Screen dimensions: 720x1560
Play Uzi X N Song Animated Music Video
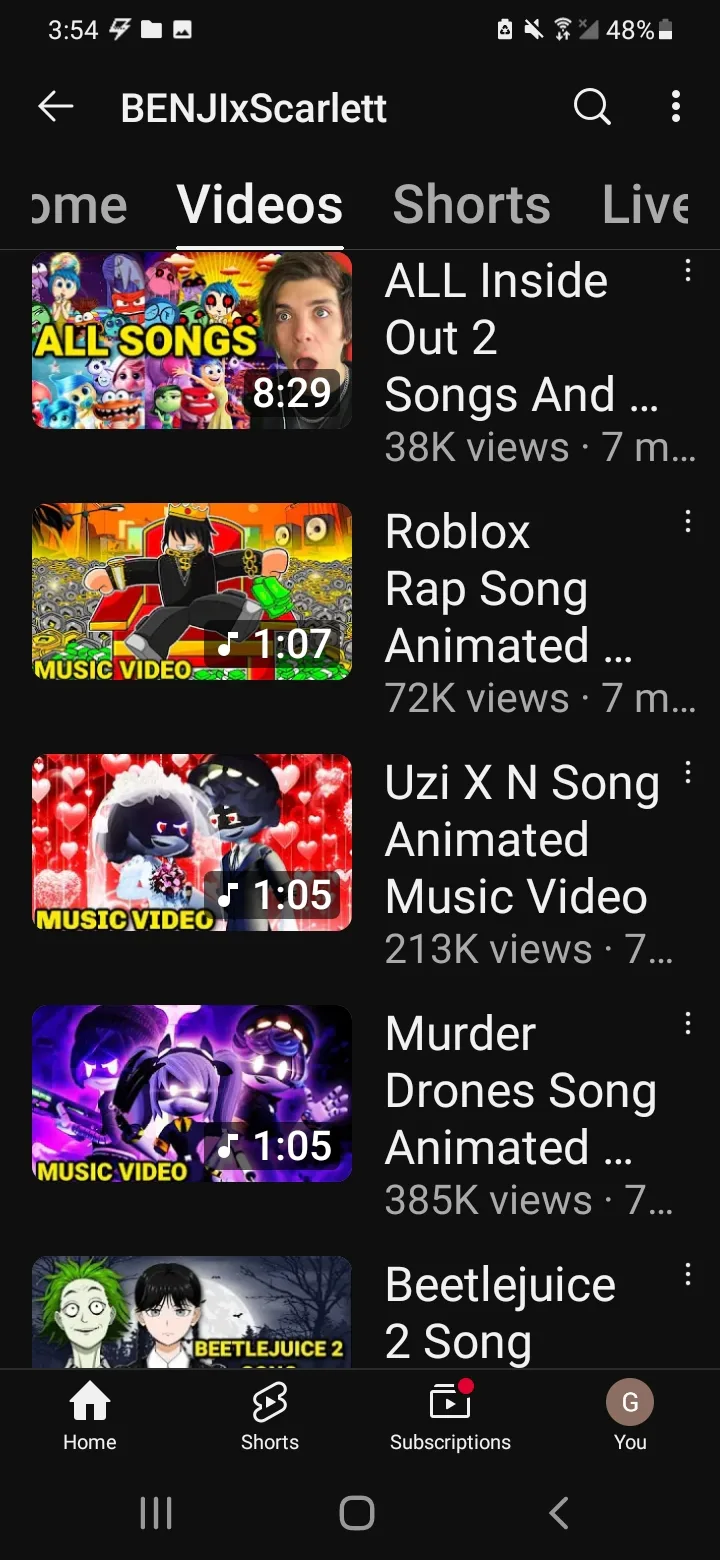point(192,843)
